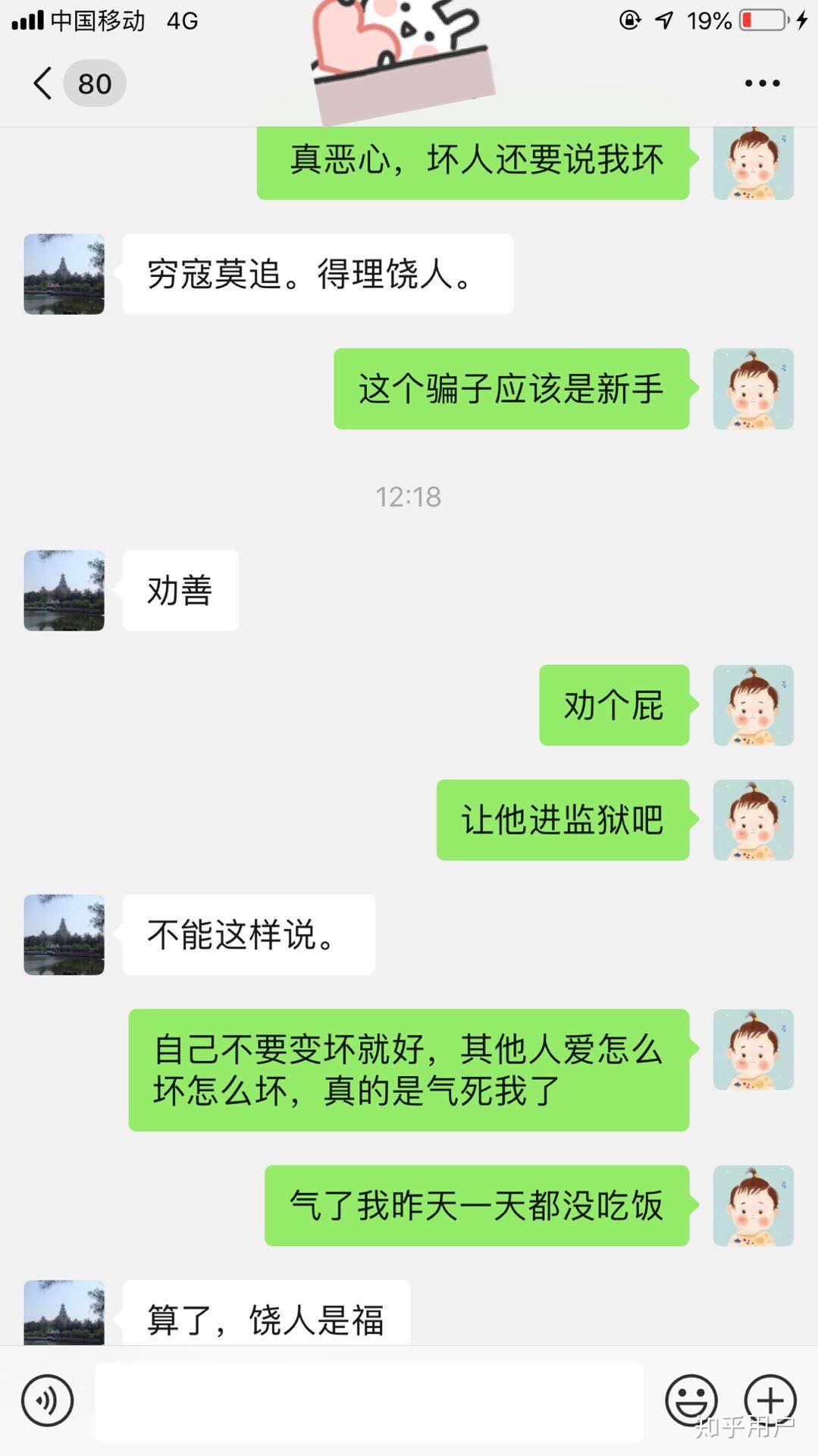Image resolution: width=818 pixels, height=1456 pixels.
Task: Tap the unread count badge '80'
Action: (94, 83)
